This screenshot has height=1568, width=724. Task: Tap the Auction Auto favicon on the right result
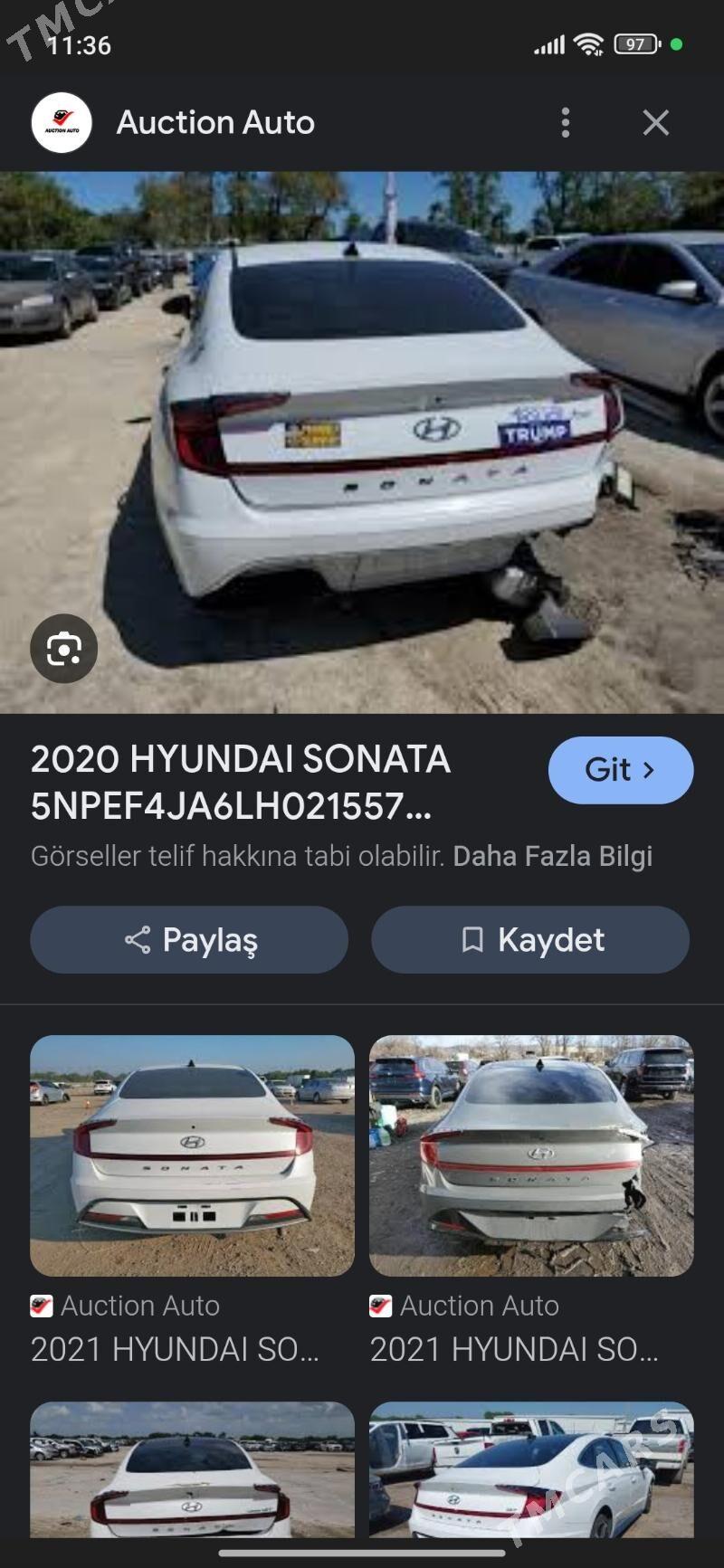(379, 1305)
